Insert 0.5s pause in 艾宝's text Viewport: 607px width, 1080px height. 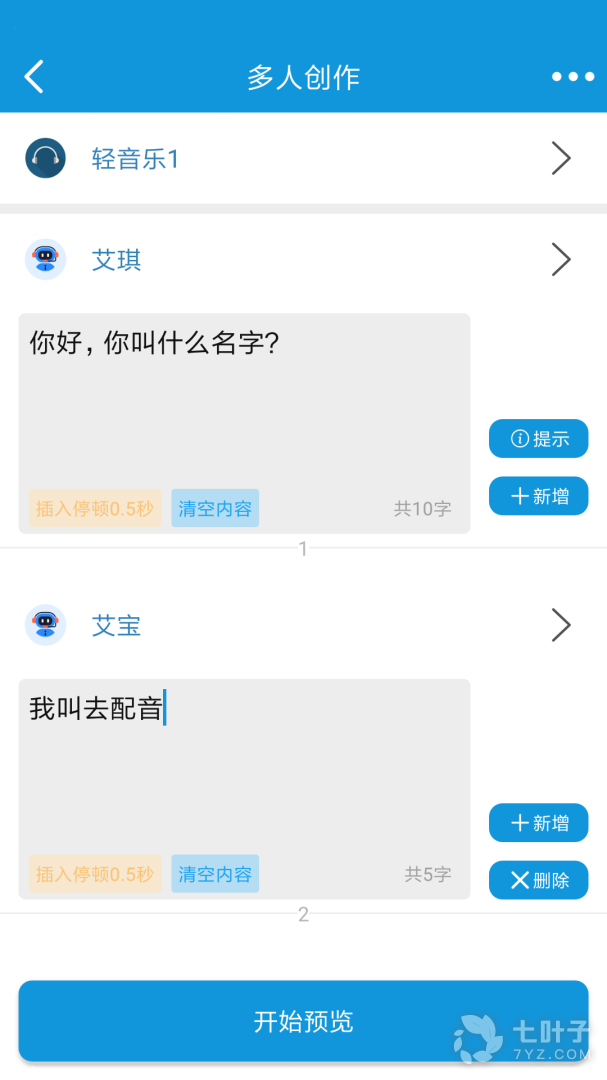point(95,874)
